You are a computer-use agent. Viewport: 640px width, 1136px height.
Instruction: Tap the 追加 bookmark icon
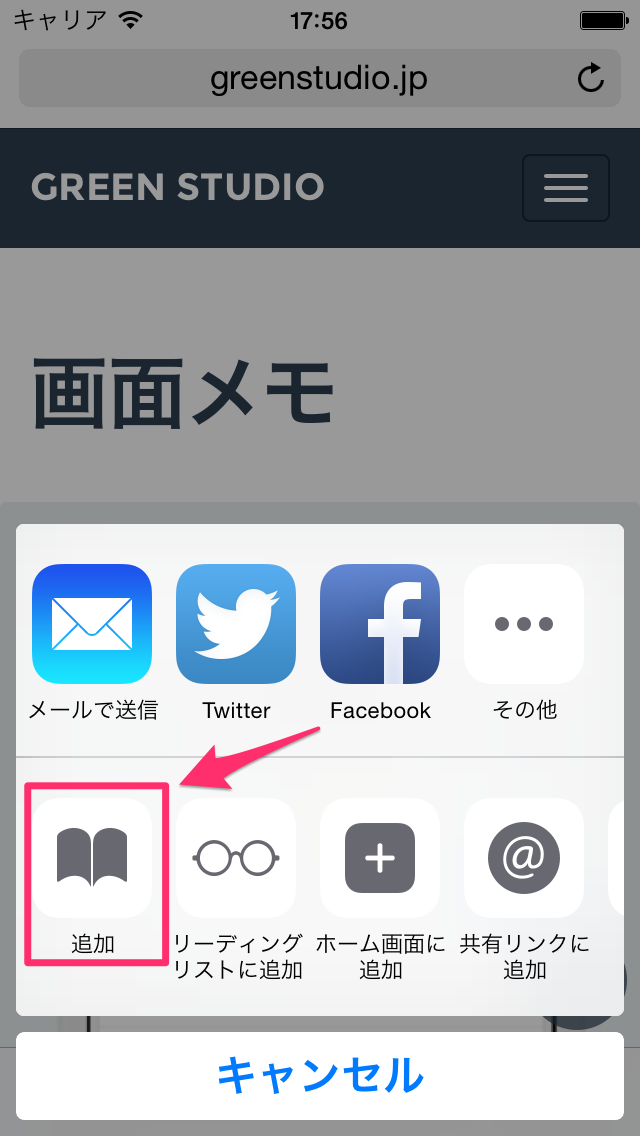click(x=92, y=859)
